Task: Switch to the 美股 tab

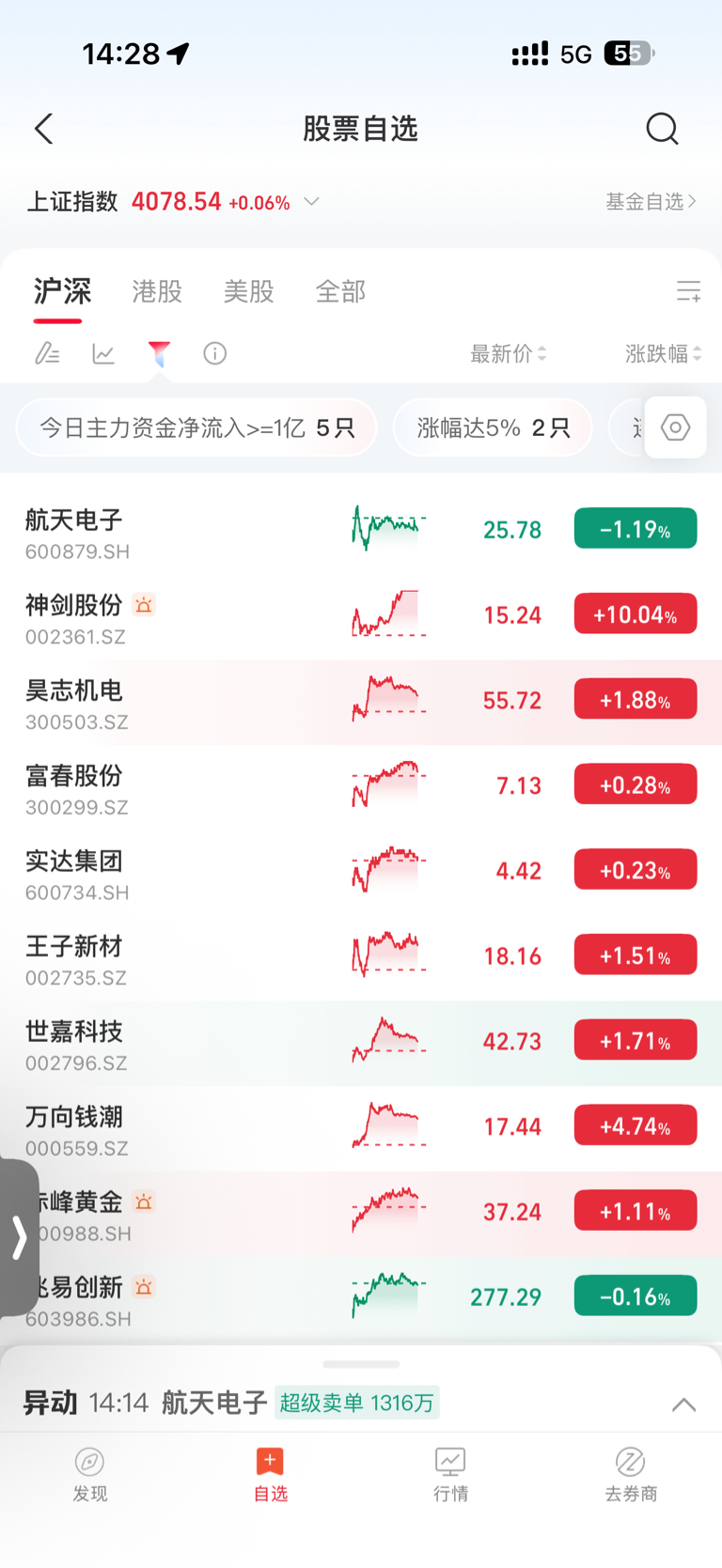Action: tap(249, 291)
